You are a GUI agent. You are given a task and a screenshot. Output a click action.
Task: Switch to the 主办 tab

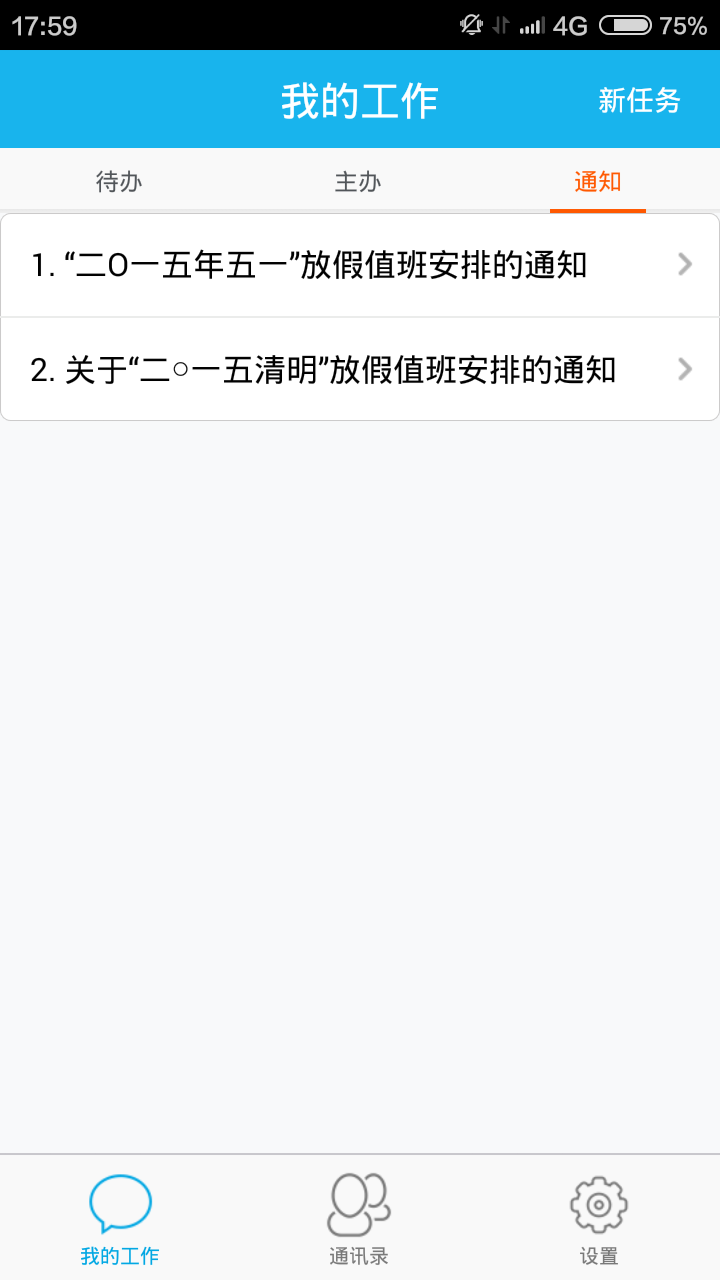tap(358, 182)
